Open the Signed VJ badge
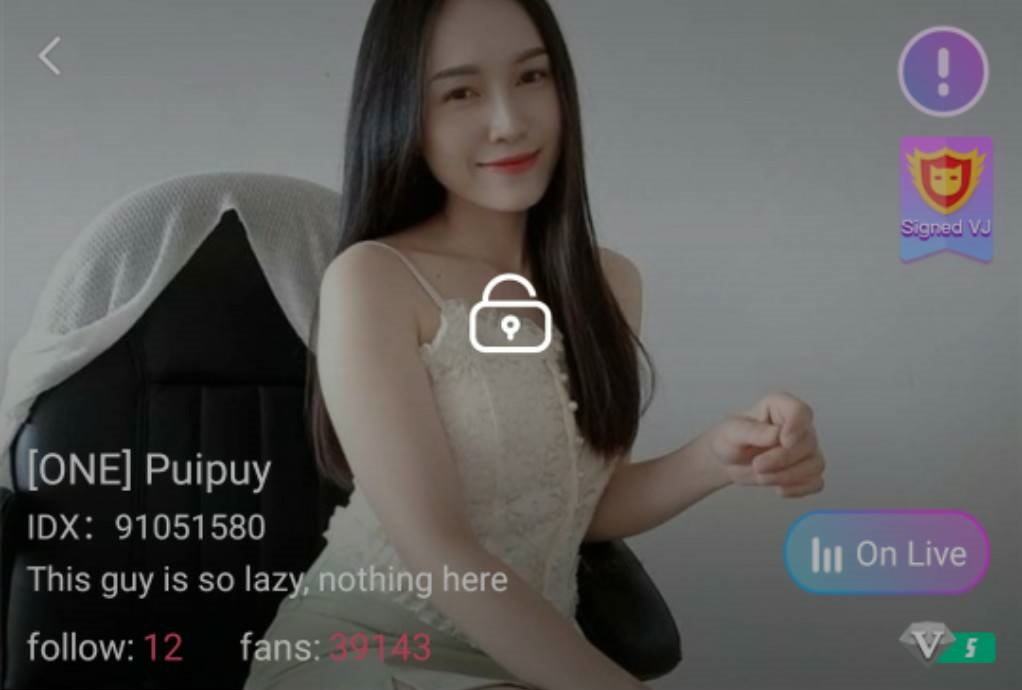 click(x=946, y=198)
